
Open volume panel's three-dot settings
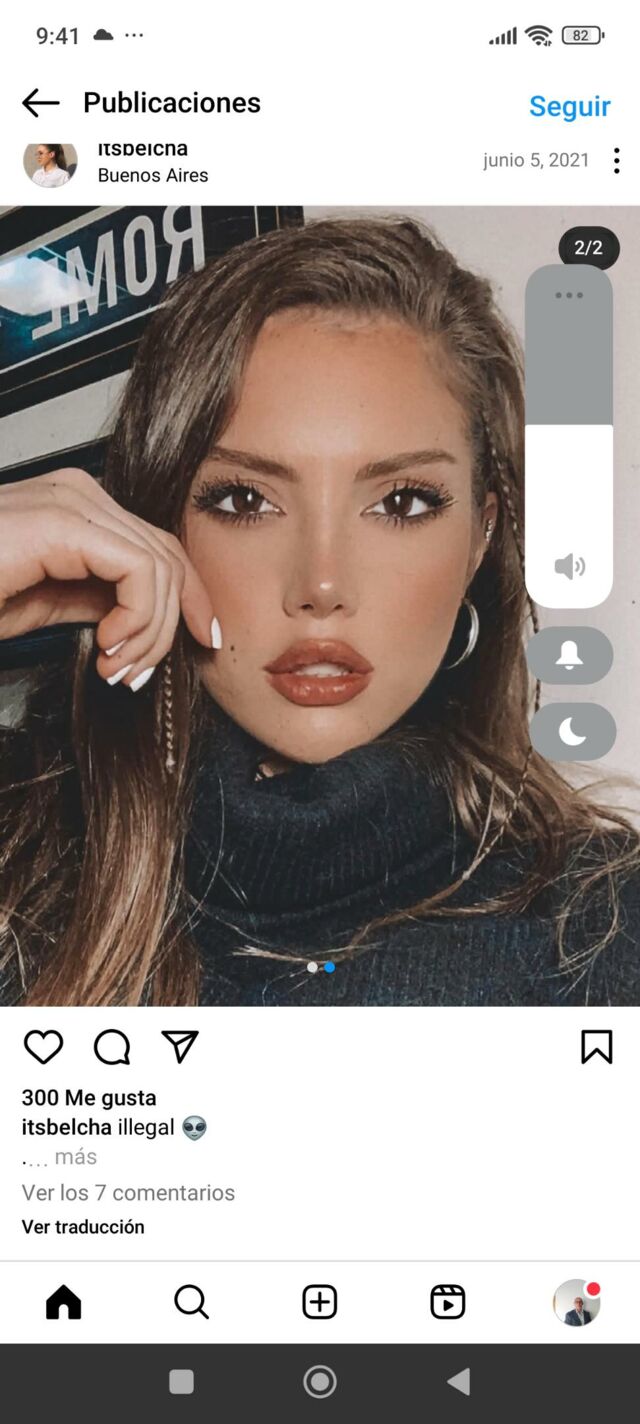pyautogui.click(x=568, y=295)
